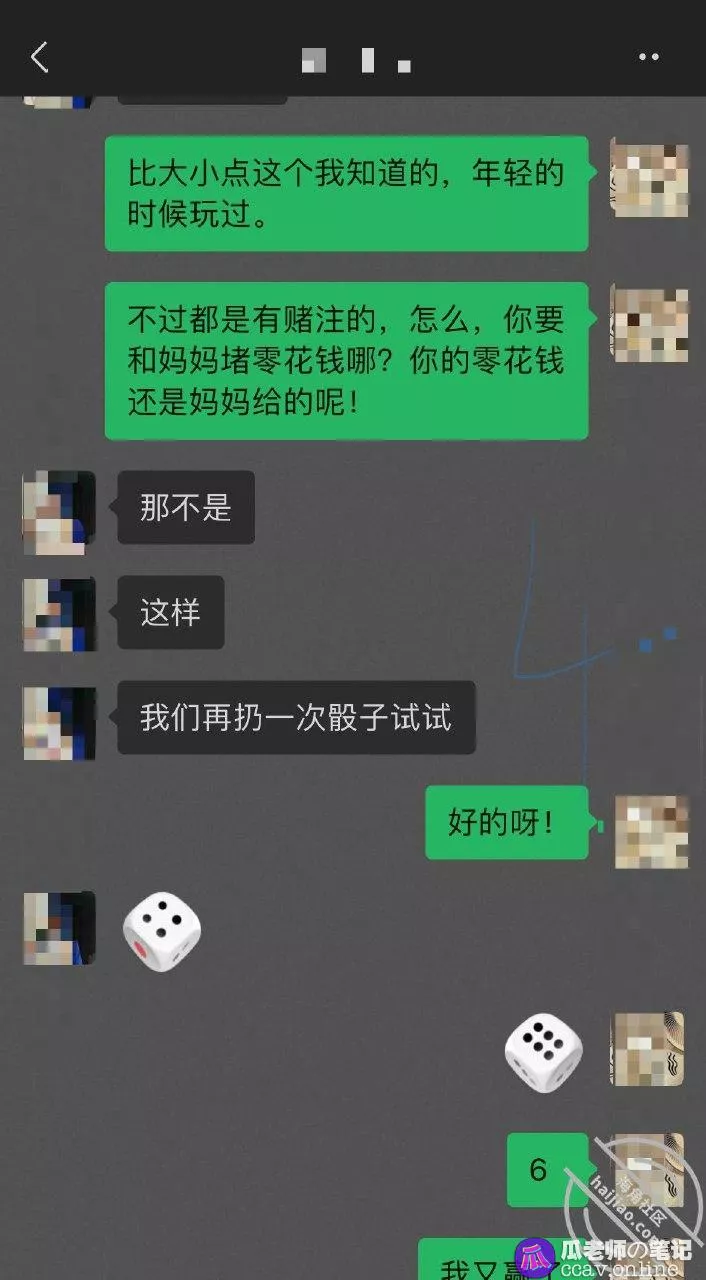Tap the avatar next to '比大小点这个我知道的' message
Viewport: 706px width, 1280px height.
click(x=650, y=181)
